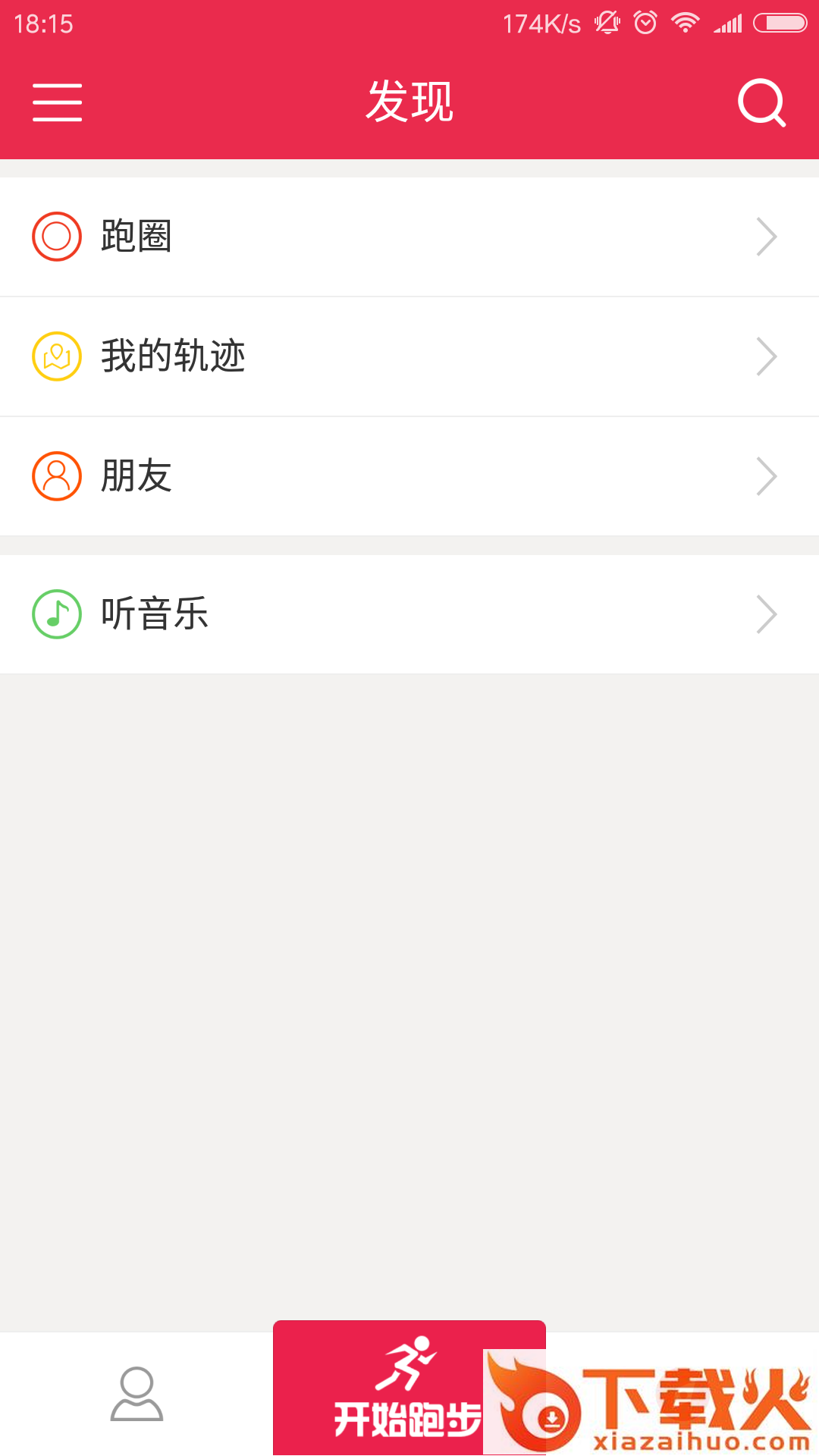Open 跑圈 running circle

pos(409,237)
